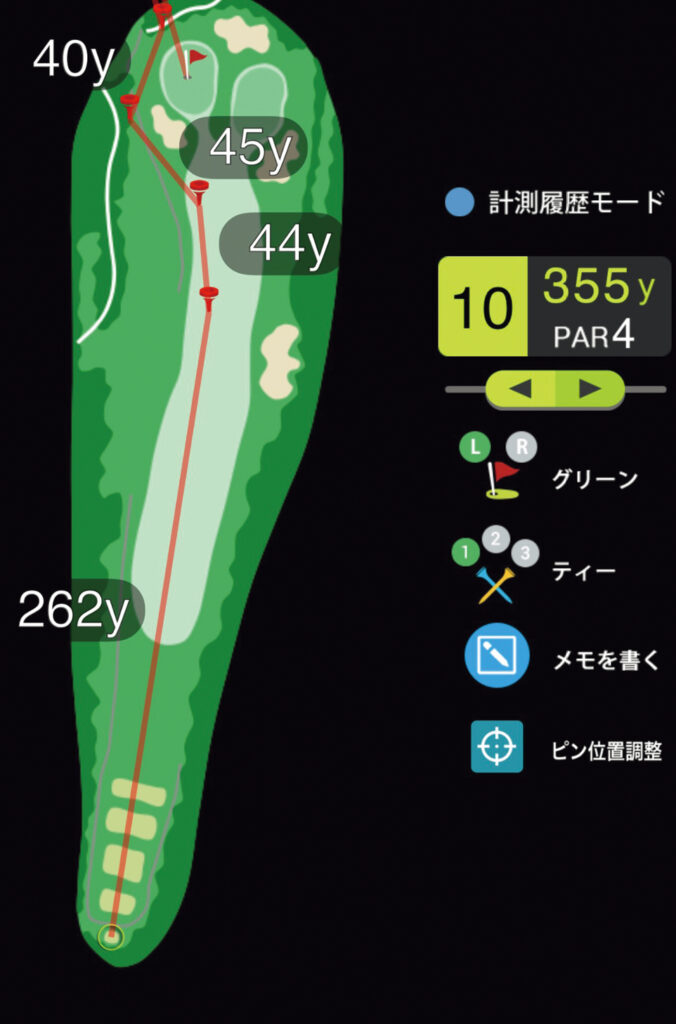Open メモを書く to write a memo
Screen dimensions: 676x1024
point(497,655)
